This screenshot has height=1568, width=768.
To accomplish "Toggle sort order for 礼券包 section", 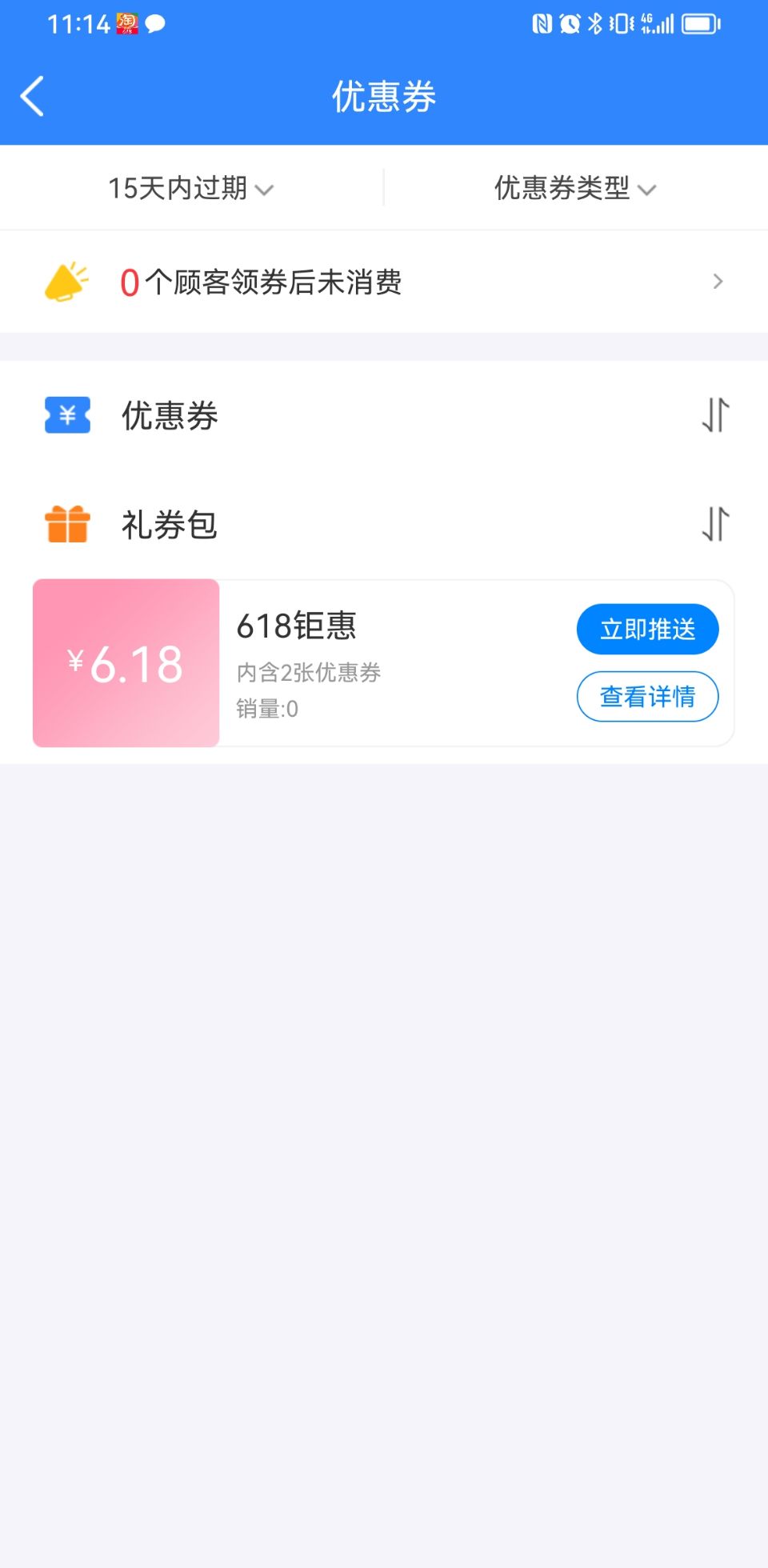I will click(715, 525).
